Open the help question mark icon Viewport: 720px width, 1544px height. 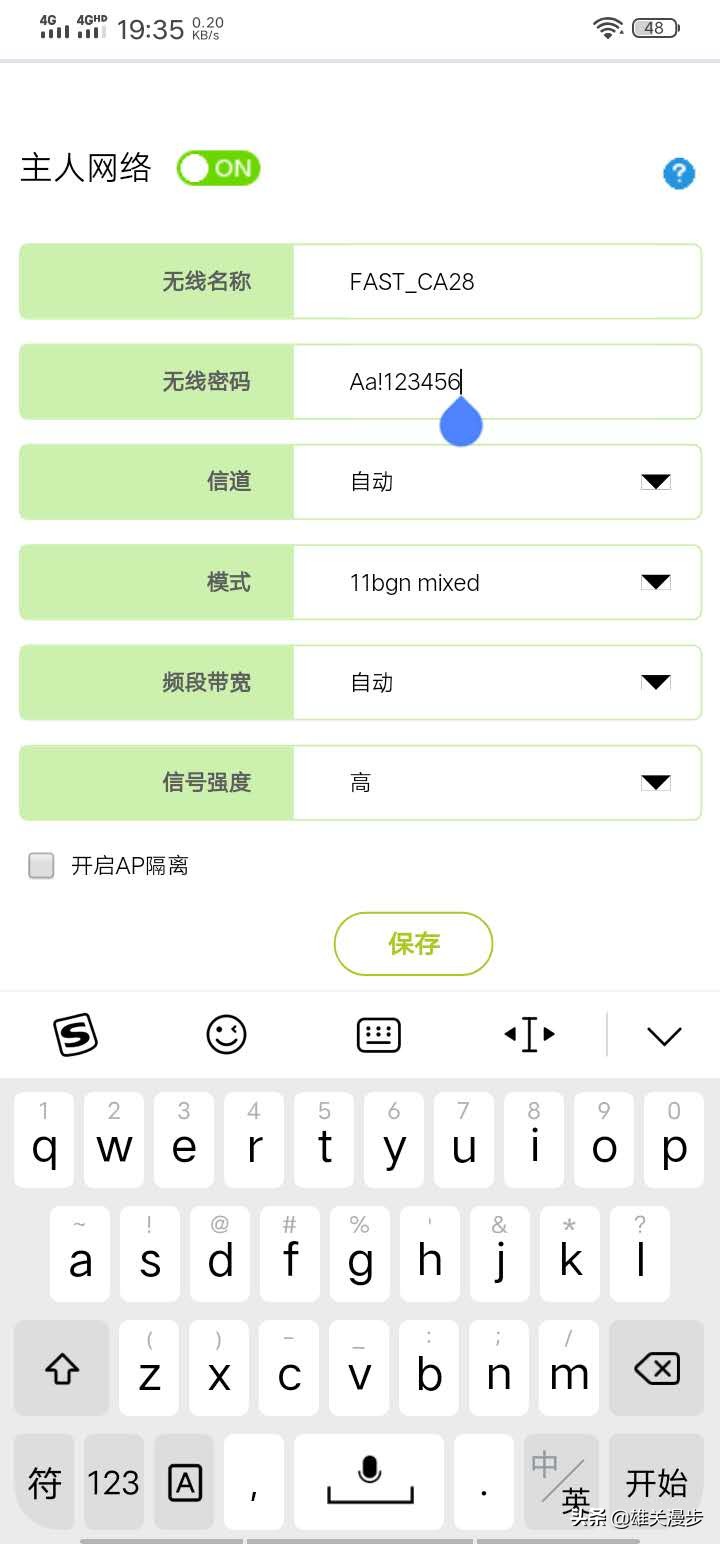(x=679, y=173)
